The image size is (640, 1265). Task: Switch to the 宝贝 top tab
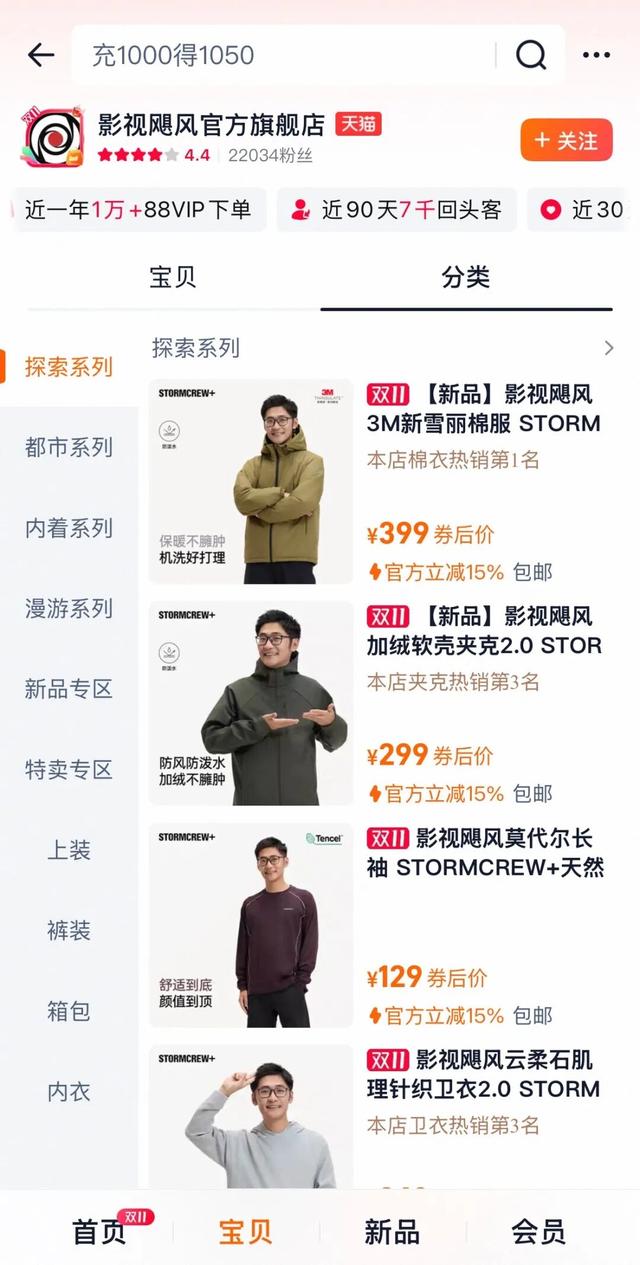pyautogui.click(x=173, y=277)
